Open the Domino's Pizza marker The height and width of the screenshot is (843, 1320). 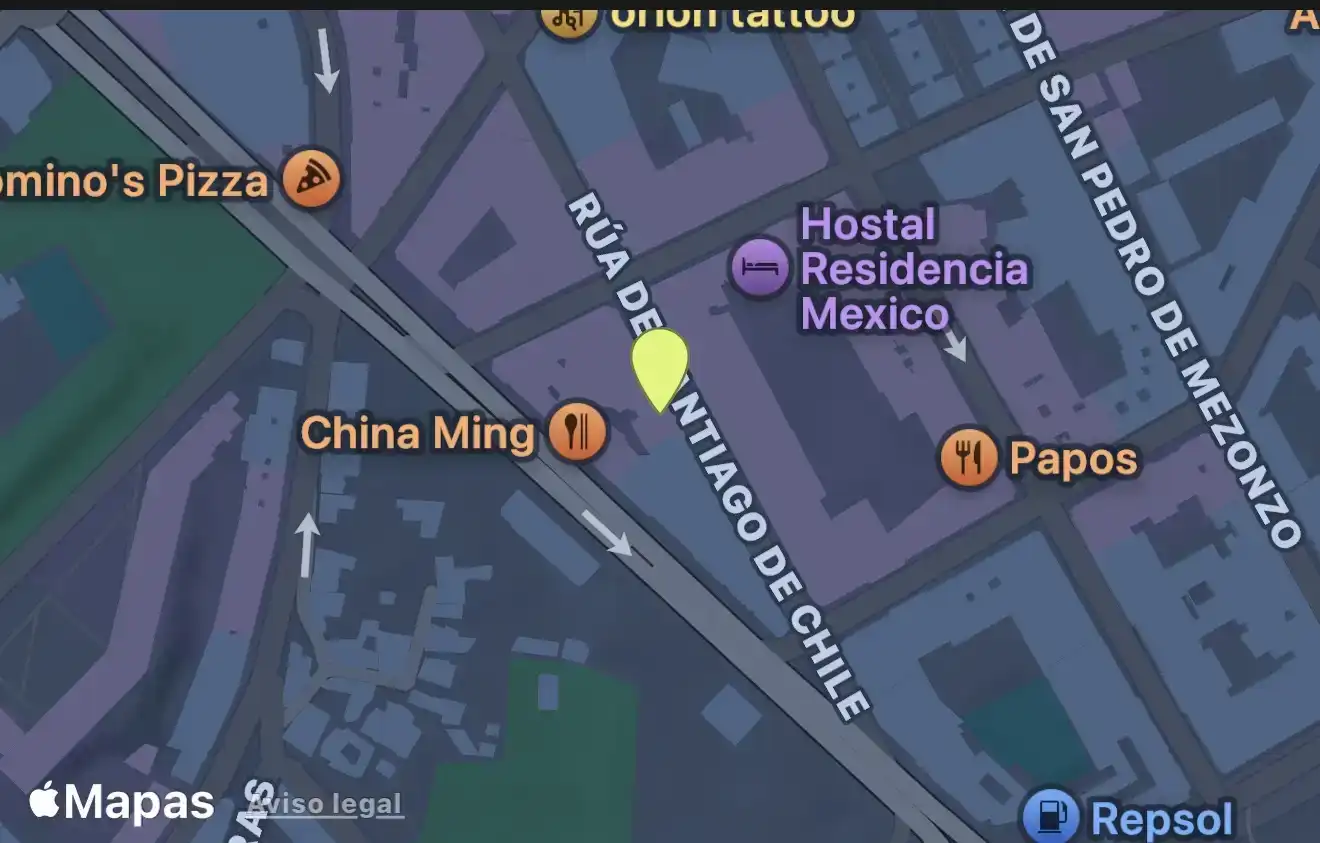312,179
